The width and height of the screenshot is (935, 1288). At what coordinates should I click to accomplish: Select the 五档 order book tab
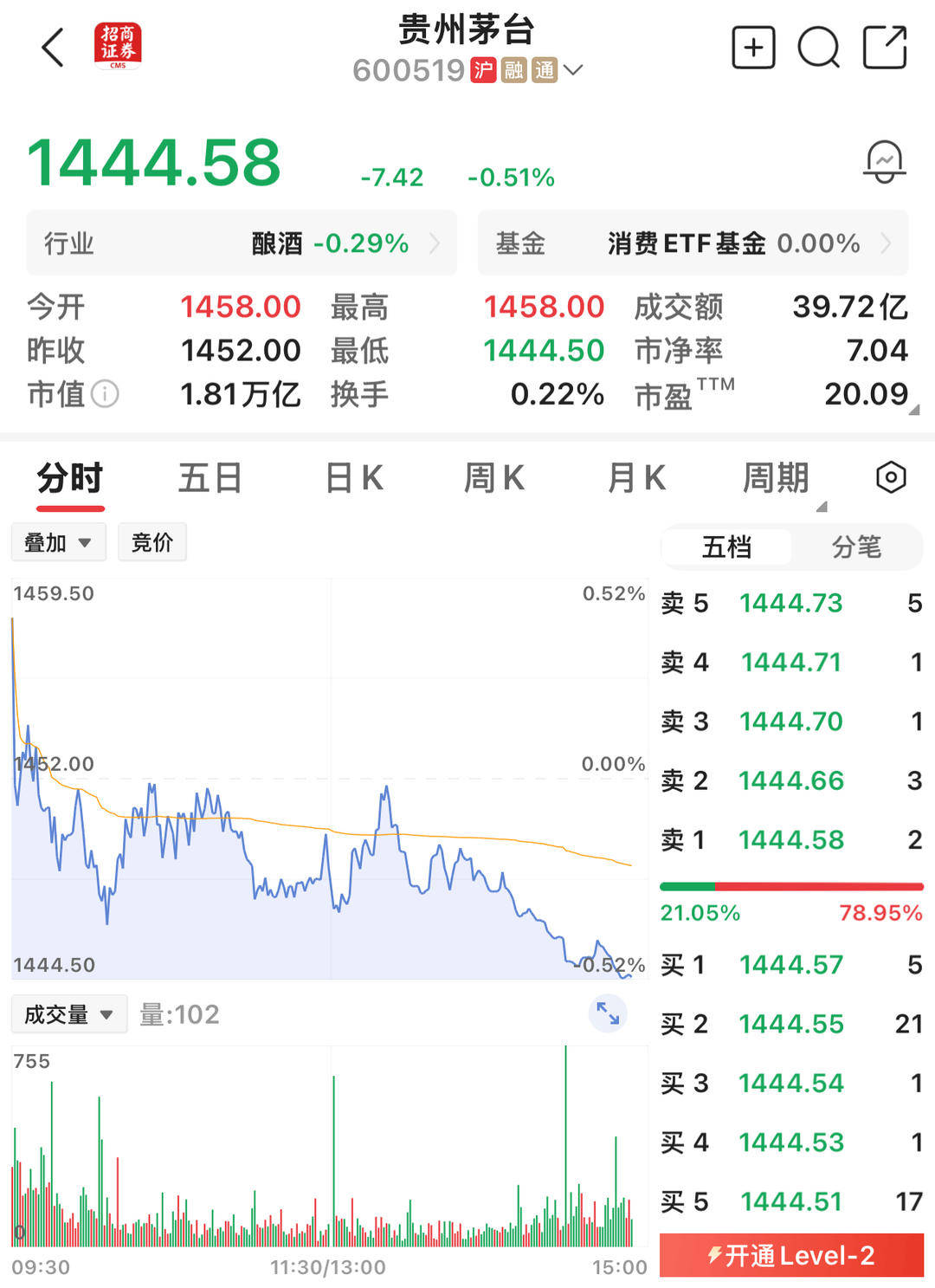(x=726, y=547)
